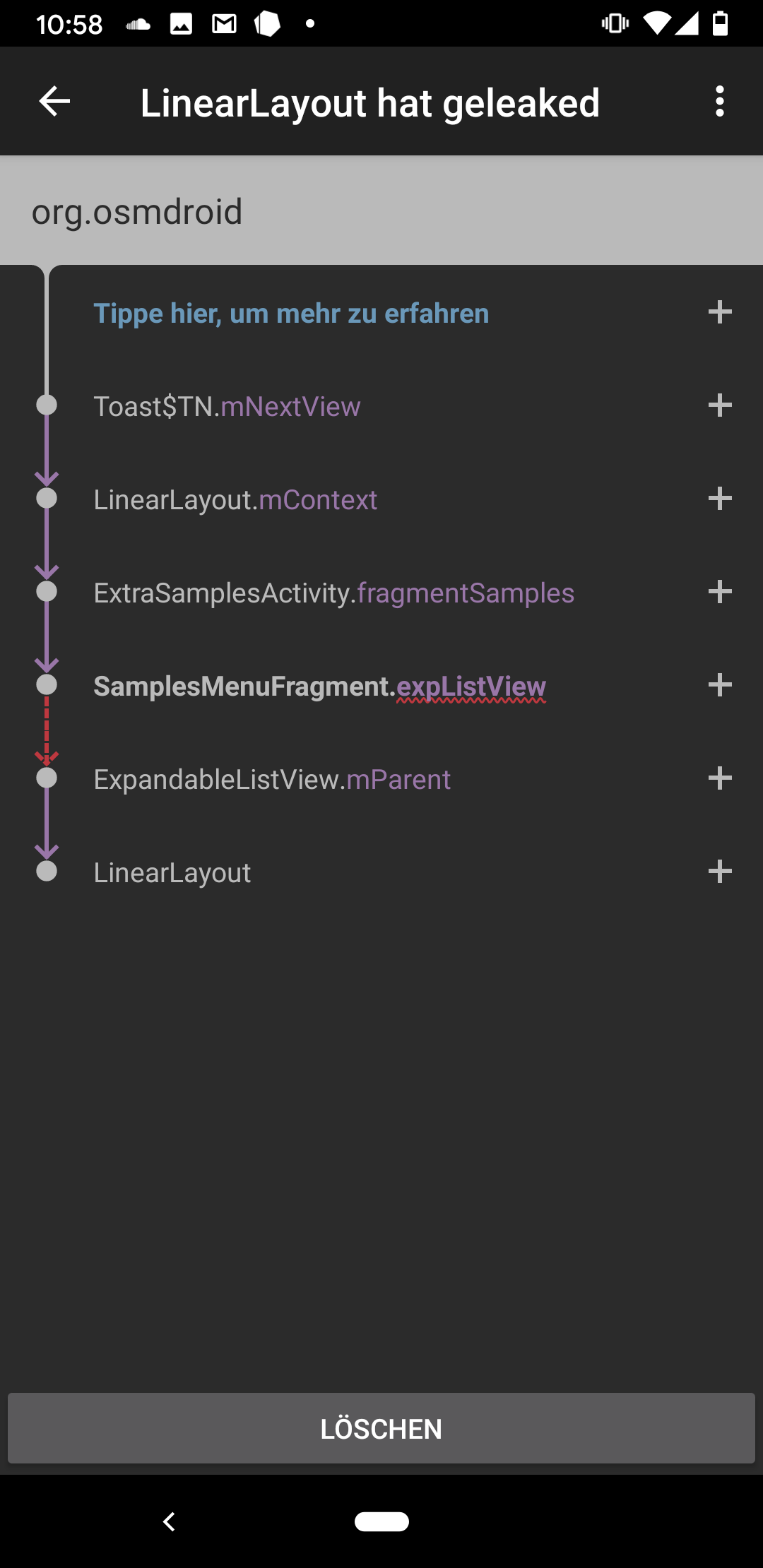Image resolution: width=763 pixels, height=1568 pixels.
Task: Expand ExtraSamplesActivity.fragmentSamples details
Action: point(719,592)
